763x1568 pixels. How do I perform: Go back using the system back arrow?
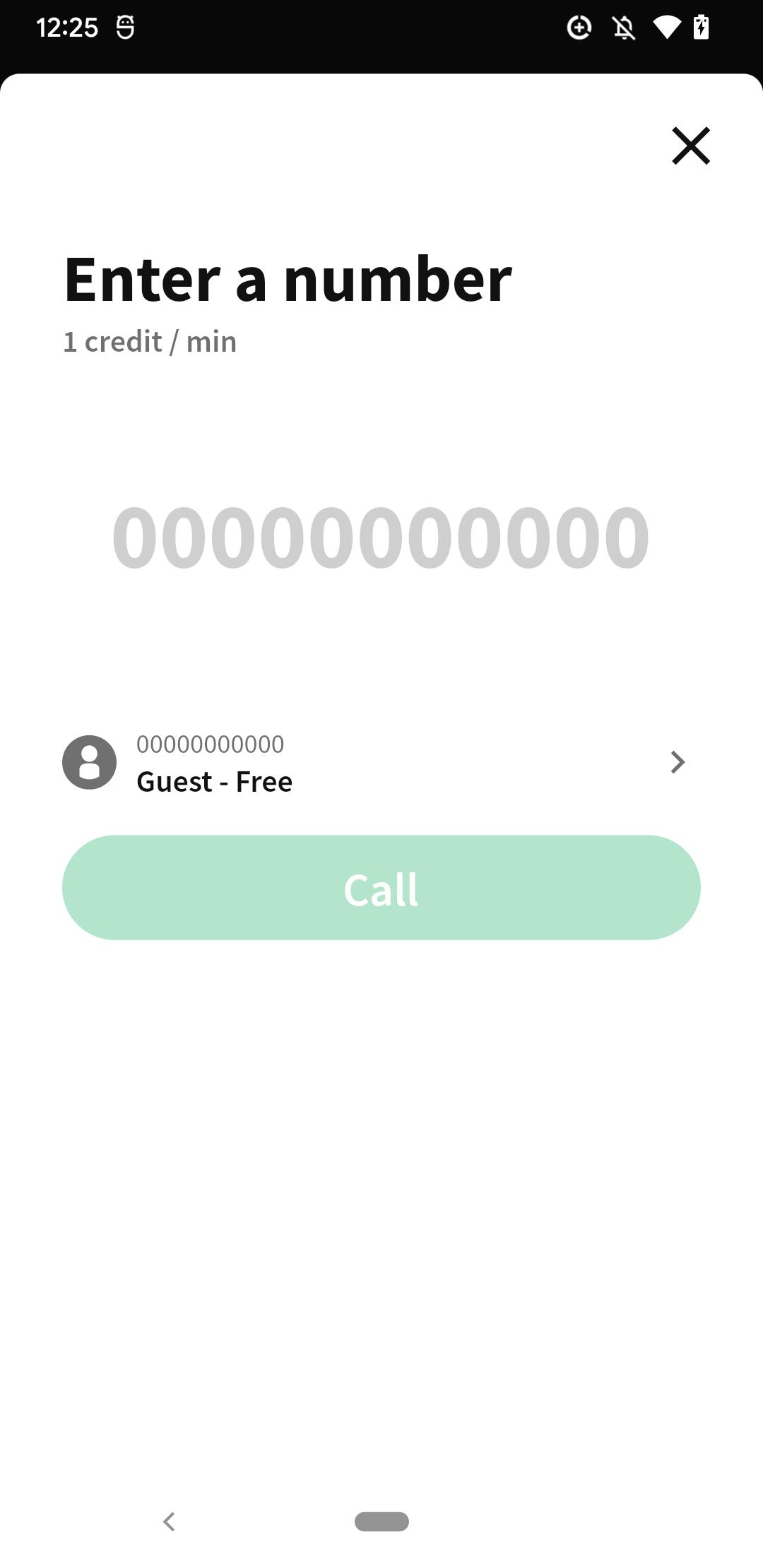169,1521
